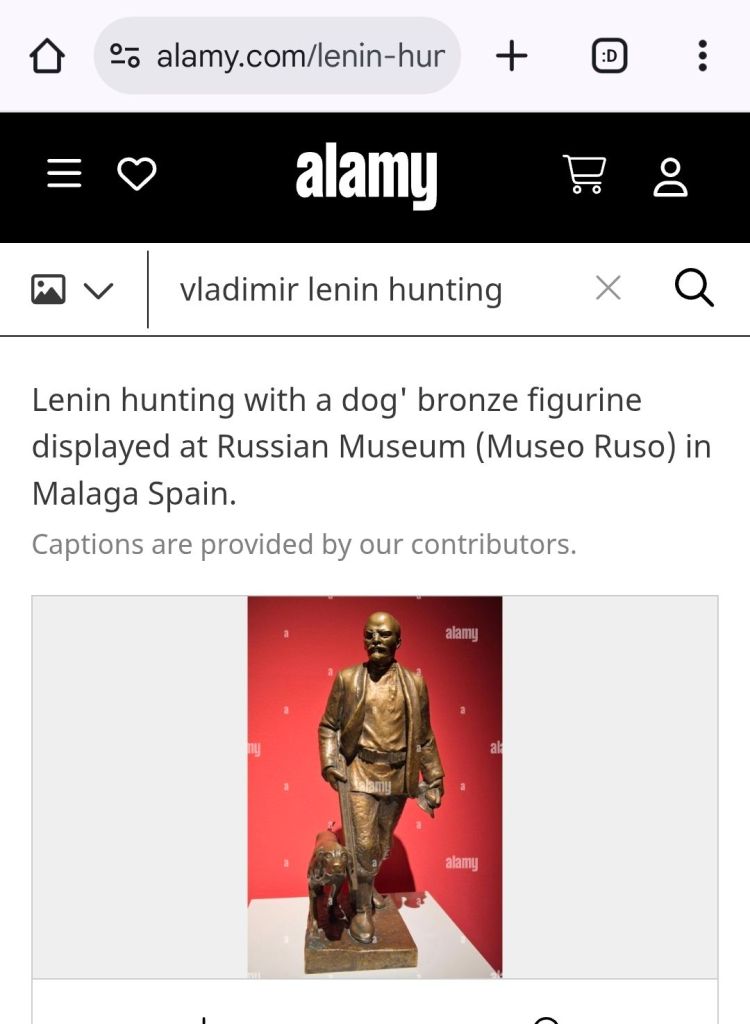Screen dimensions: 750x1024
Task: Expand the image type dropdown
Action: click(x=72, y=290)
